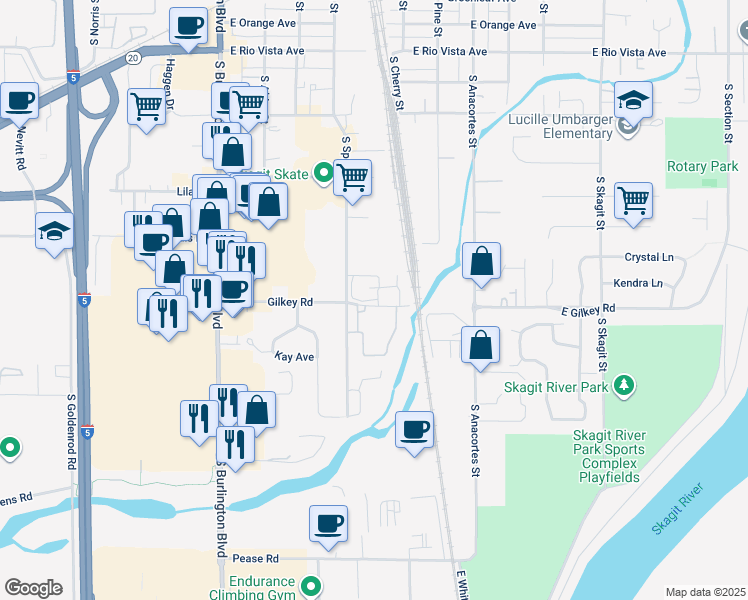Open the Endurance Climbing Gym pin
The image size is (748, 600).
coord(312,585)
